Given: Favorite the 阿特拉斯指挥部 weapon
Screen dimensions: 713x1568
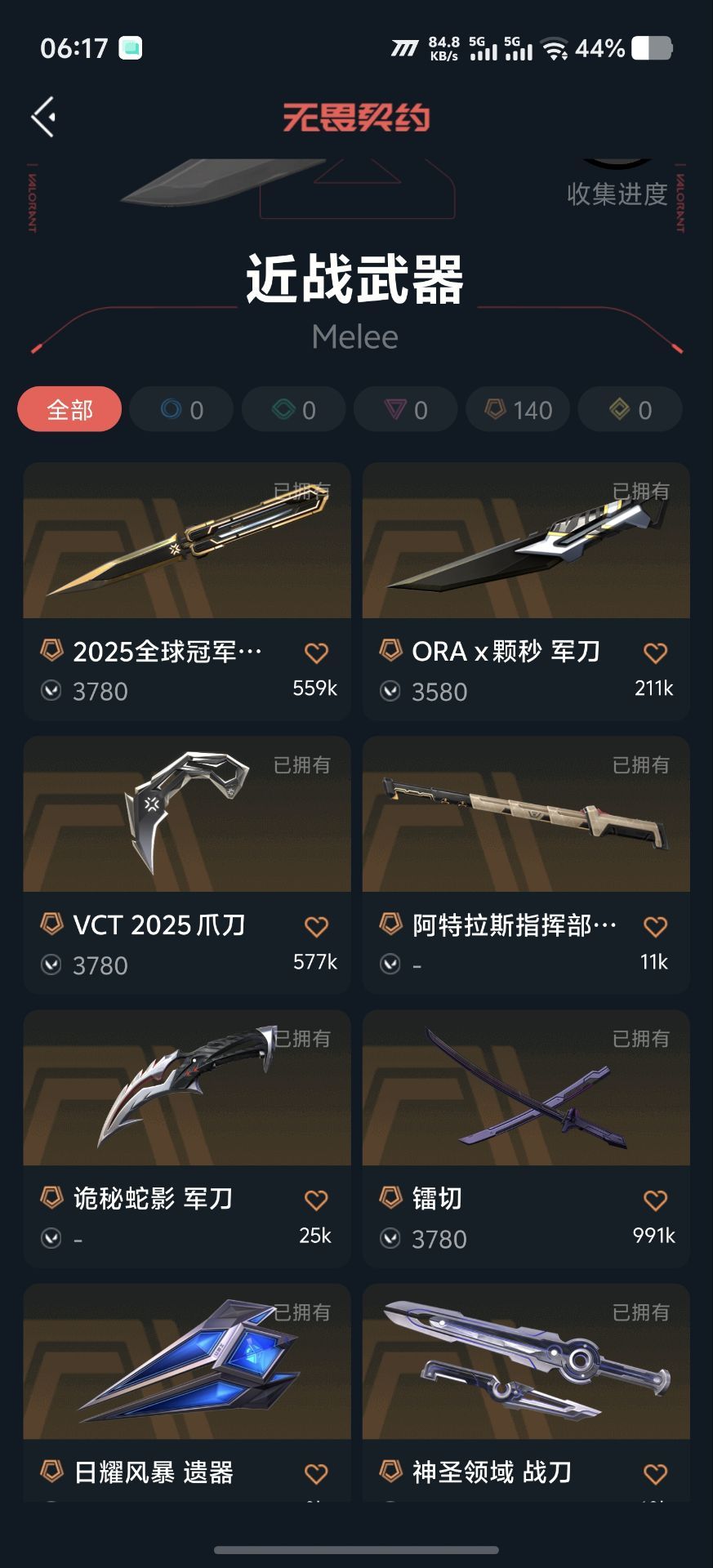Looking at the screenshot, I should pyautogui.click(x=655, y=926).
